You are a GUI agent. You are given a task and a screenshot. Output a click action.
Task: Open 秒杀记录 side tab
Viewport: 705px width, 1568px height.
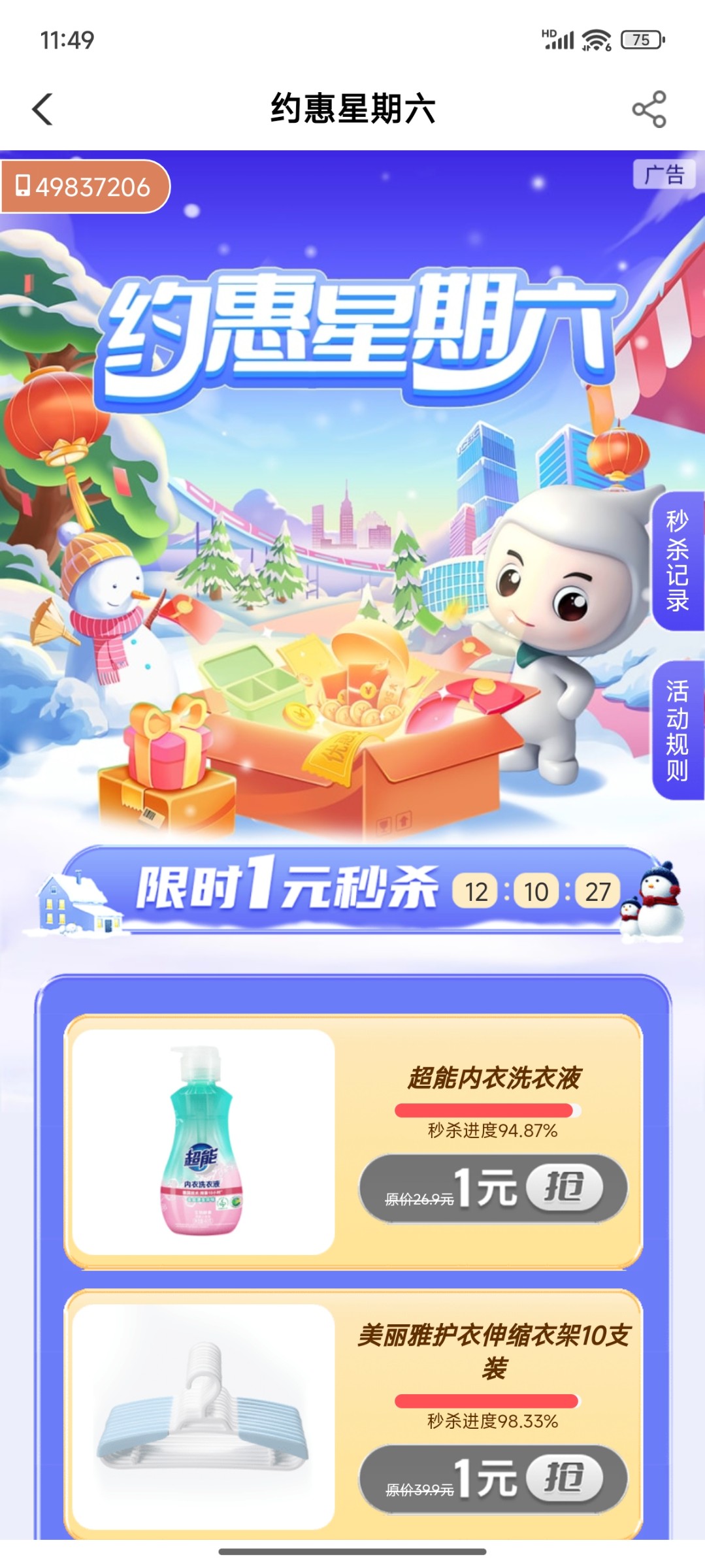(x=678, y=561)
